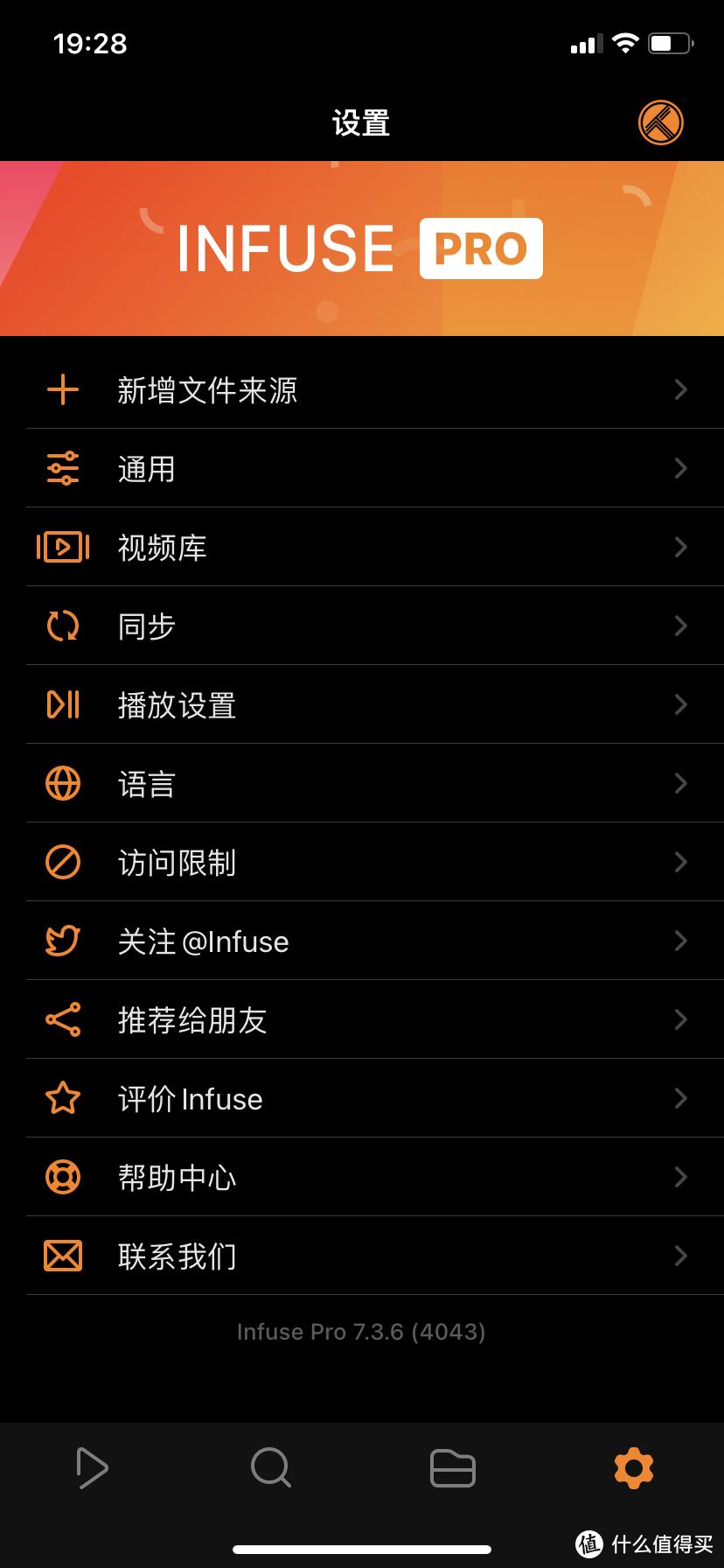Tap the sync arrows icon for 同步

point(62,626)
